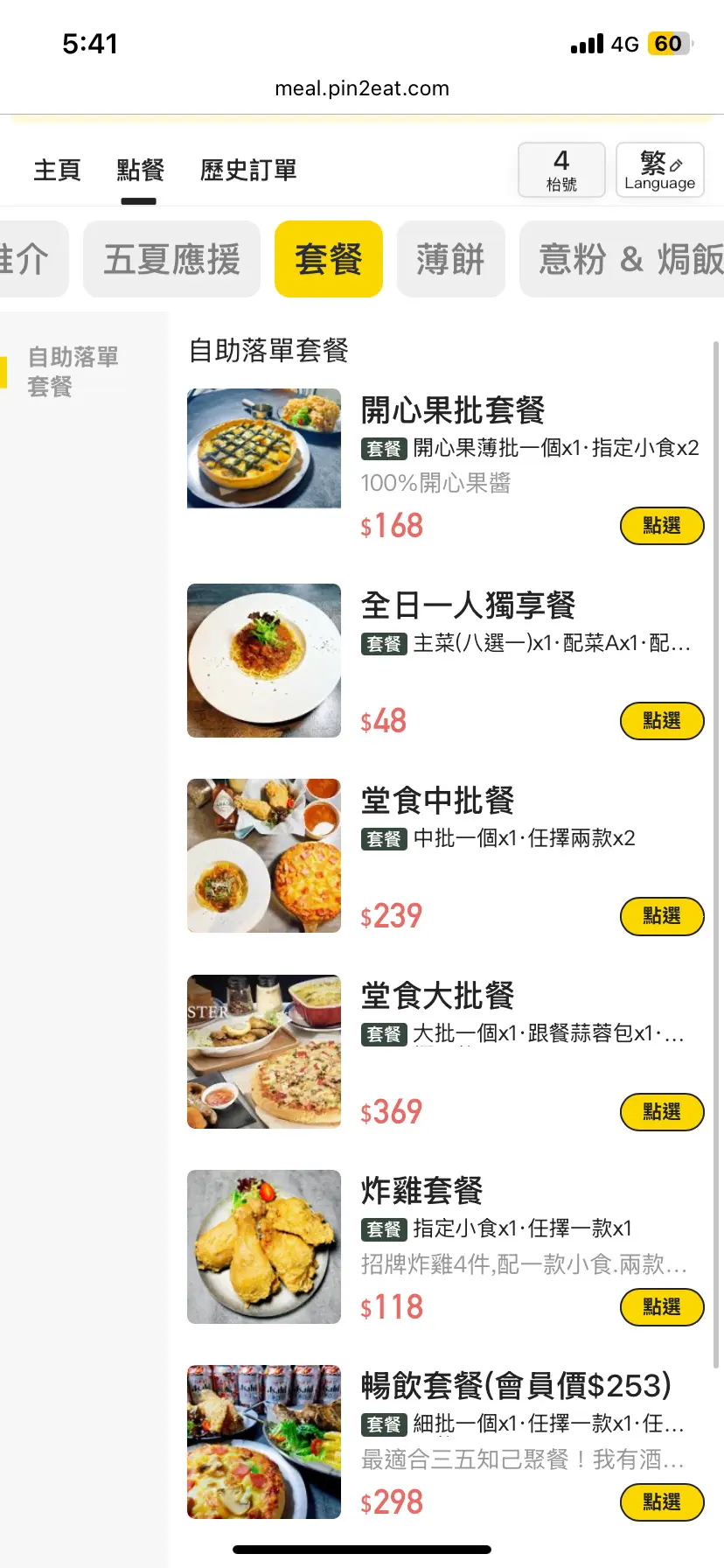Switch to the 點餐 tab
The width and height of the screenshot is (724, 1568).
[x=140, y=170]
